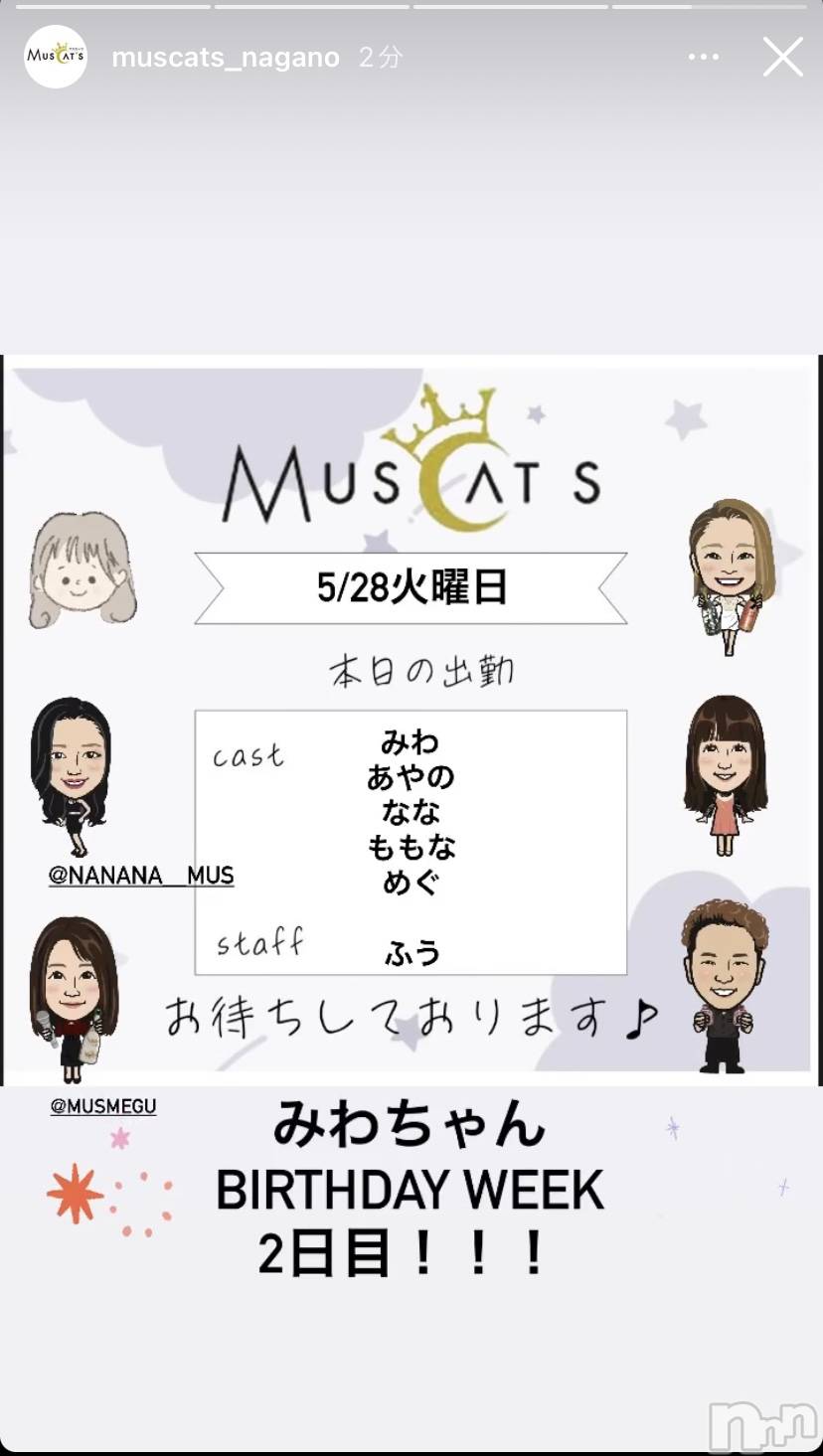This screenshot has width=823, height=1456.
Task: Open the @NANANA__MUS mention
Action: click(x=141, y=876)
